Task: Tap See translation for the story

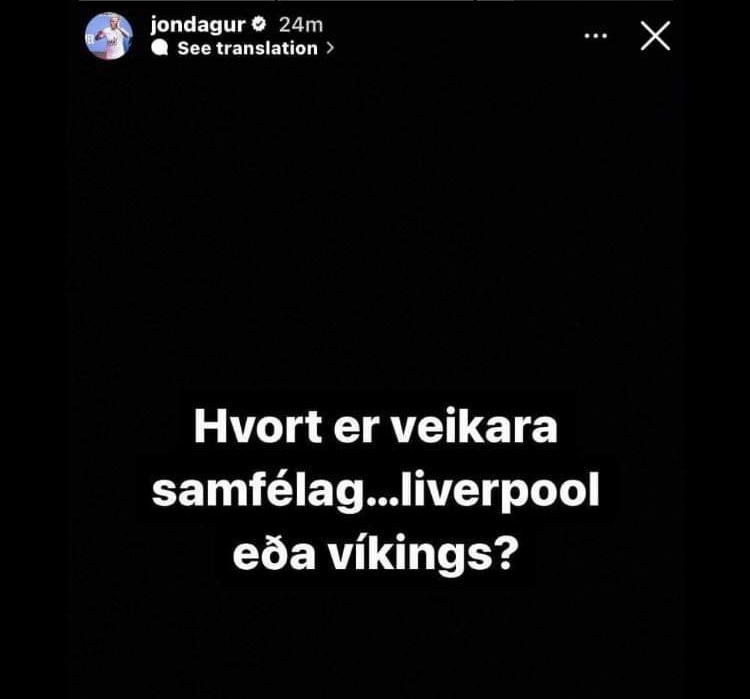Action: tap(246, 48)
